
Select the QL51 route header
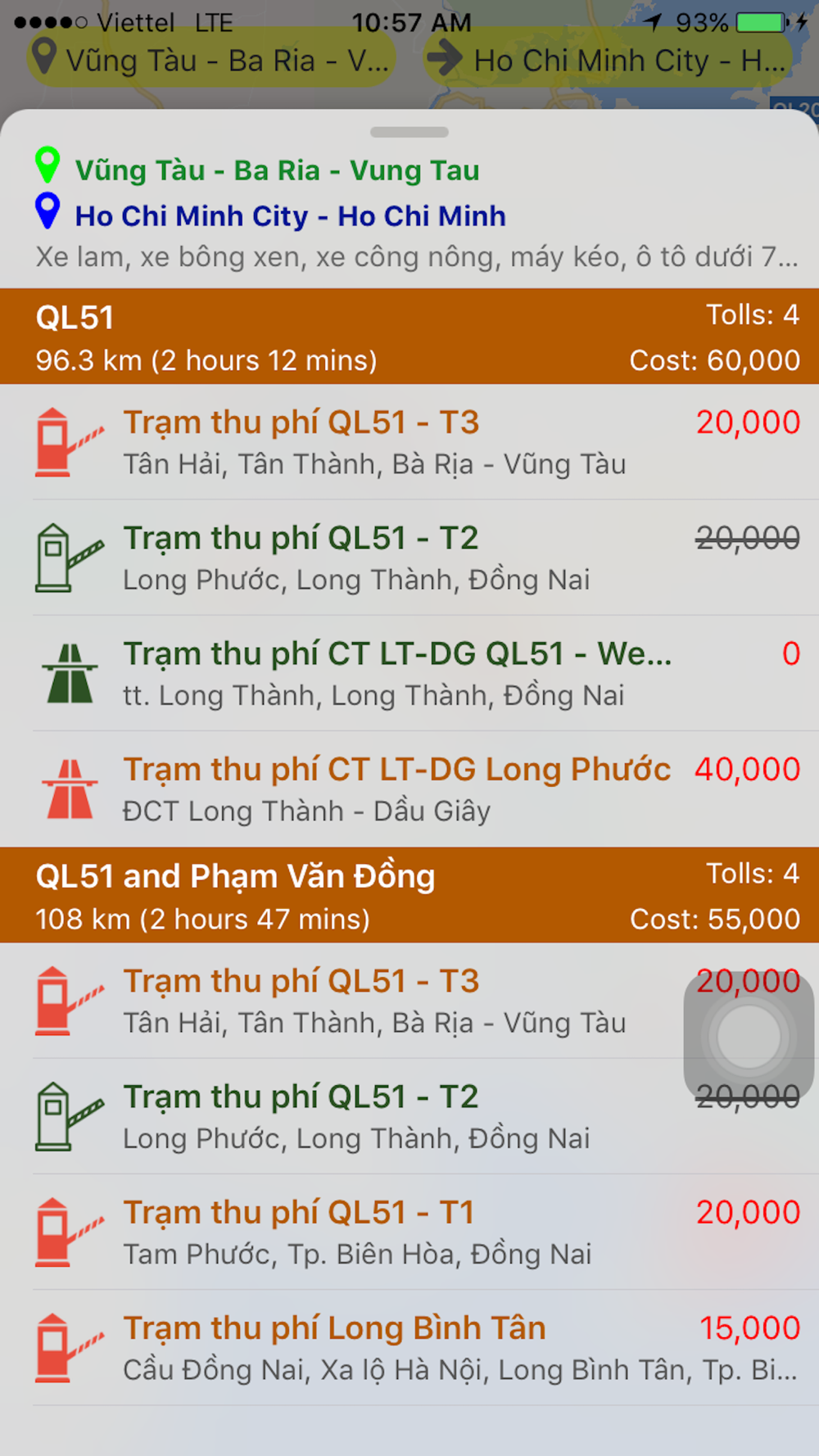[409, 337]
